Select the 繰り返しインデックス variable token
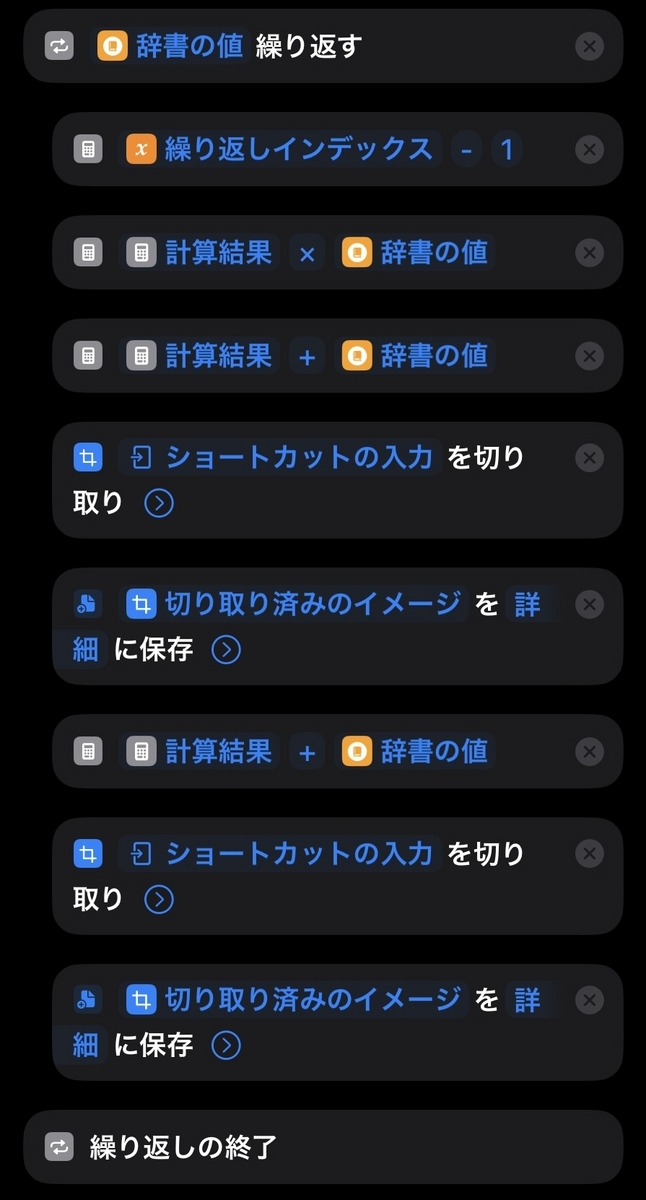646x1200 pixels. click(282, 149)
